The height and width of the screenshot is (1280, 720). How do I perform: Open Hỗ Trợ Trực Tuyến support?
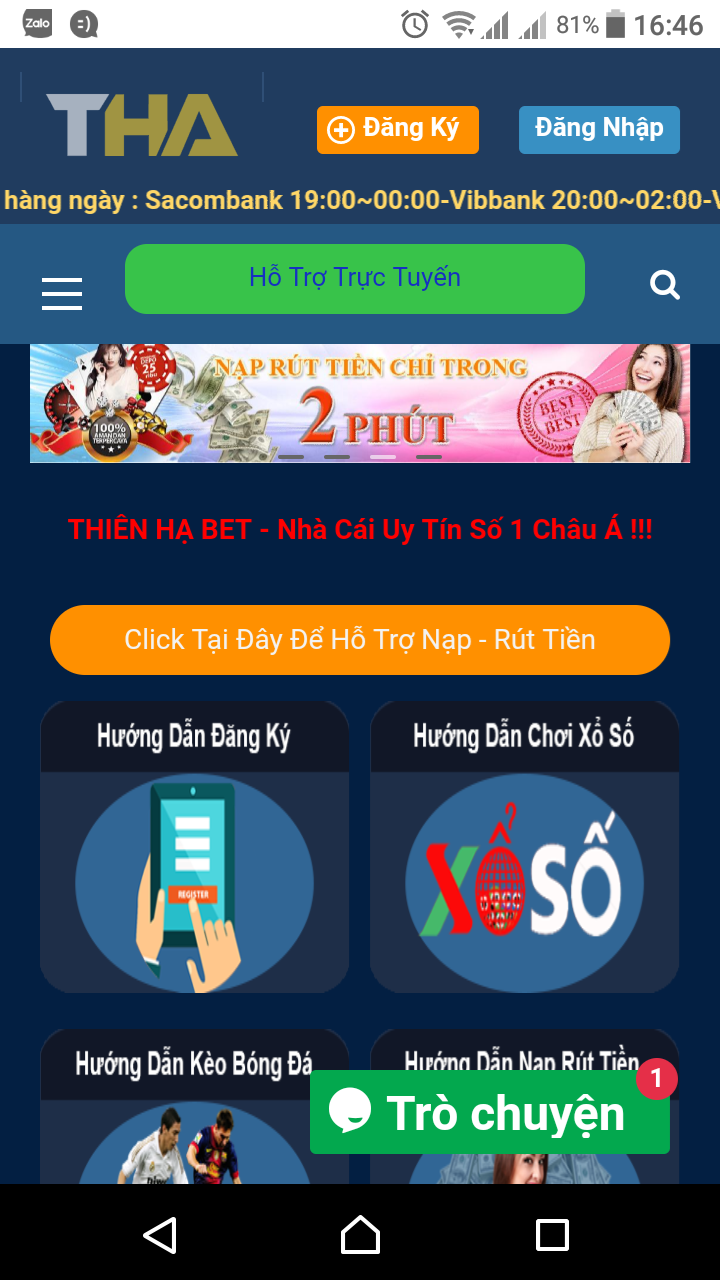coord(355,279)
